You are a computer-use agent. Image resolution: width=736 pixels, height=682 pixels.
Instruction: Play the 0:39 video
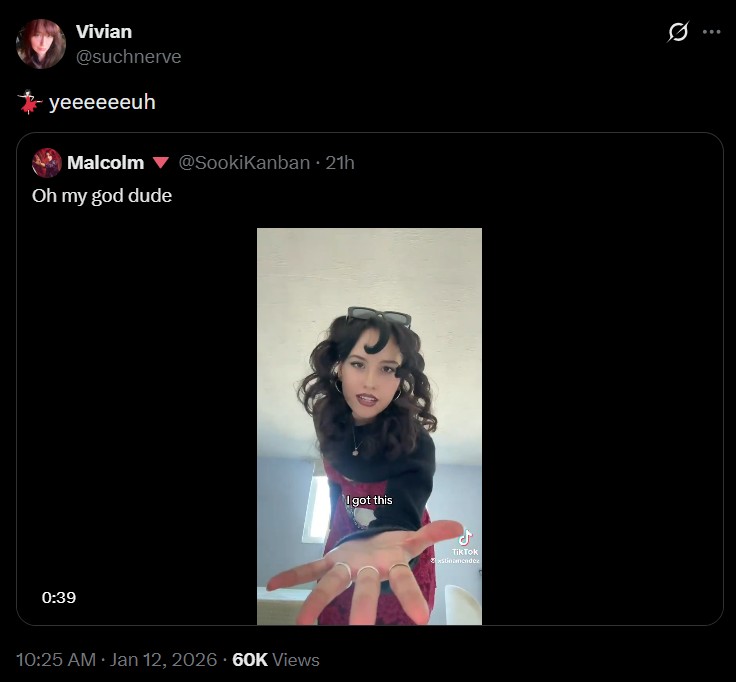pos(369,426)
